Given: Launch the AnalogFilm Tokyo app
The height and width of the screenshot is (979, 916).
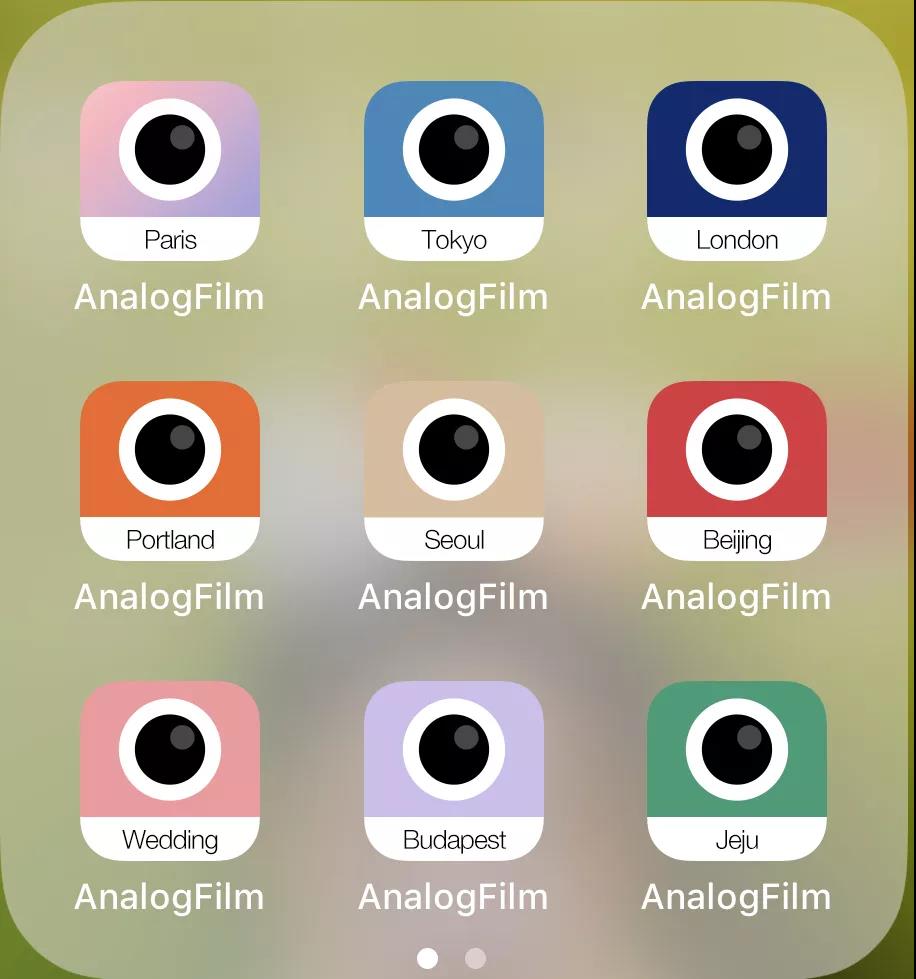Looking at the screenshot, I should pos(453,170).
